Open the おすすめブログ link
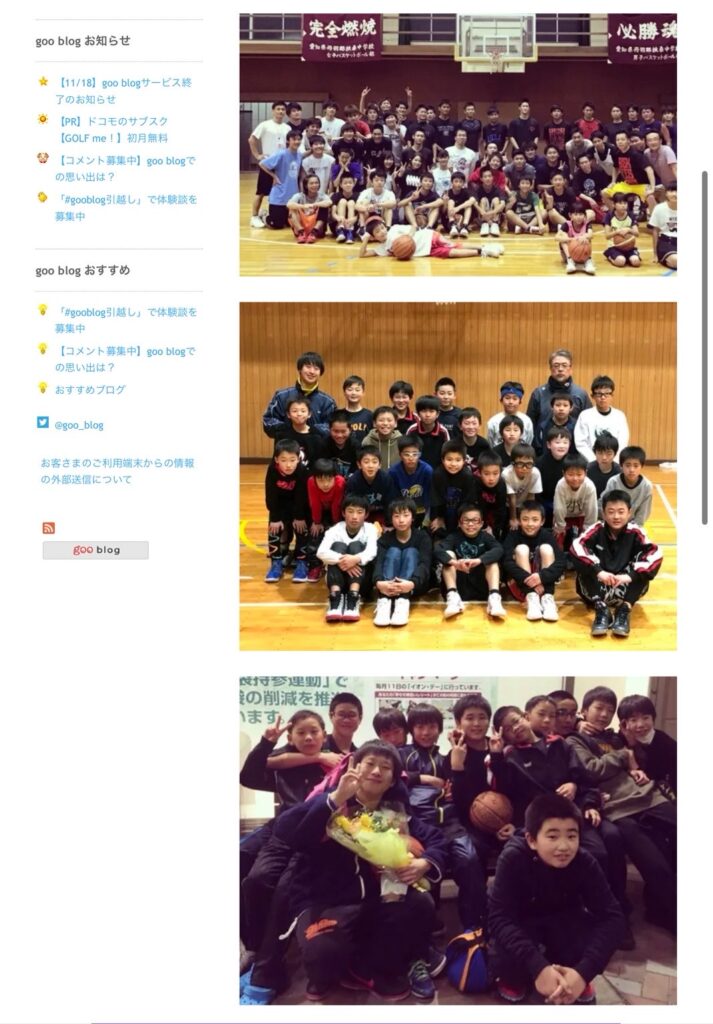The image size is (713, 1024). (90, 390)
